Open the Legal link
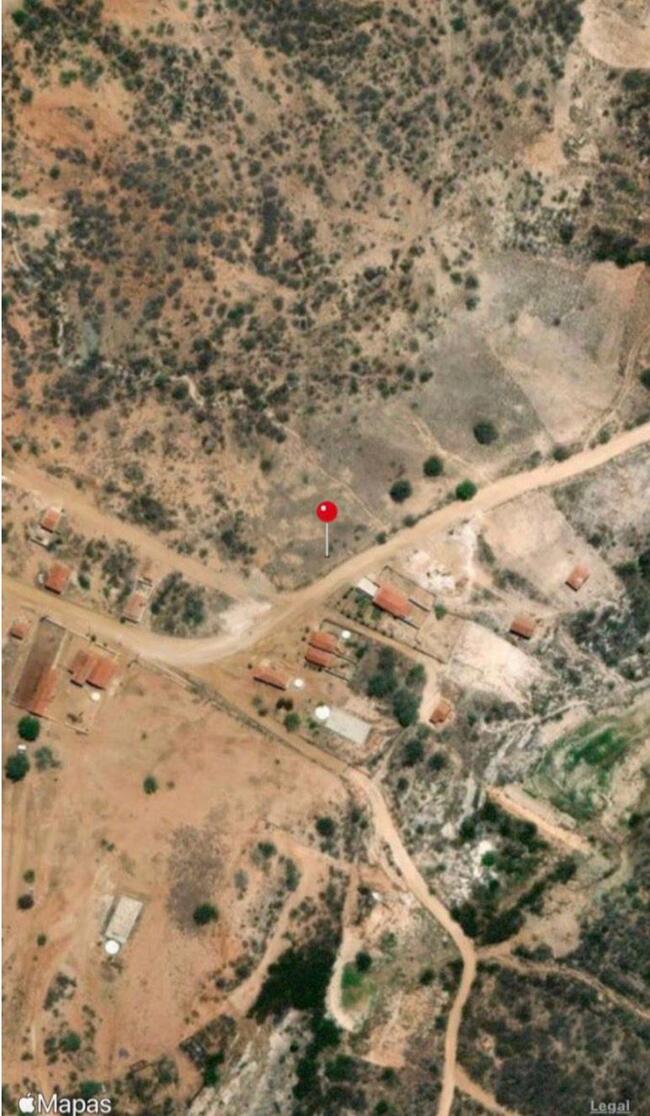This screenshot has width=650, height=1116. pyautogui.click(x=610, y=1105)
